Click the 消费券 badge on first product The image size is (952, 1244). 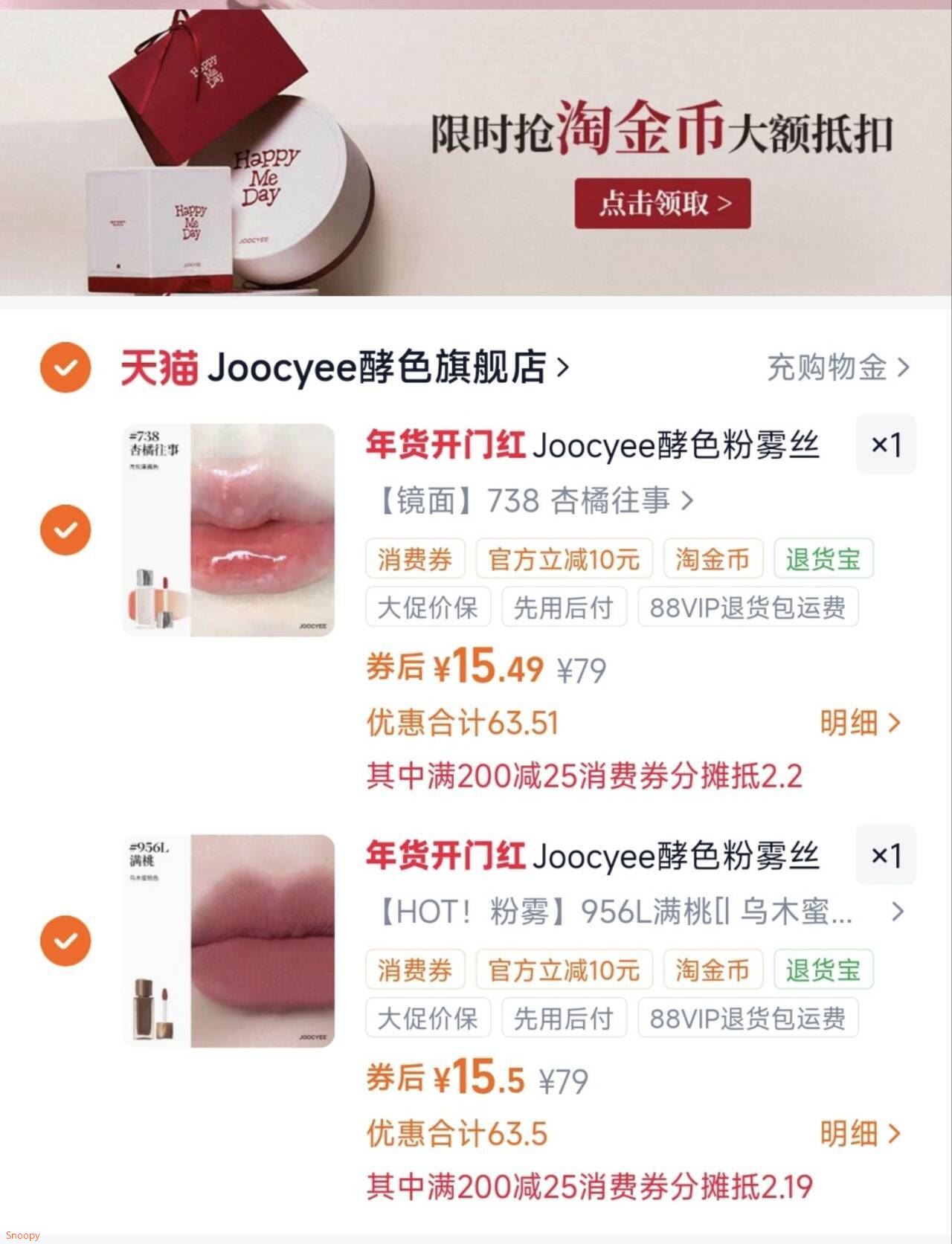coord(414,559)
